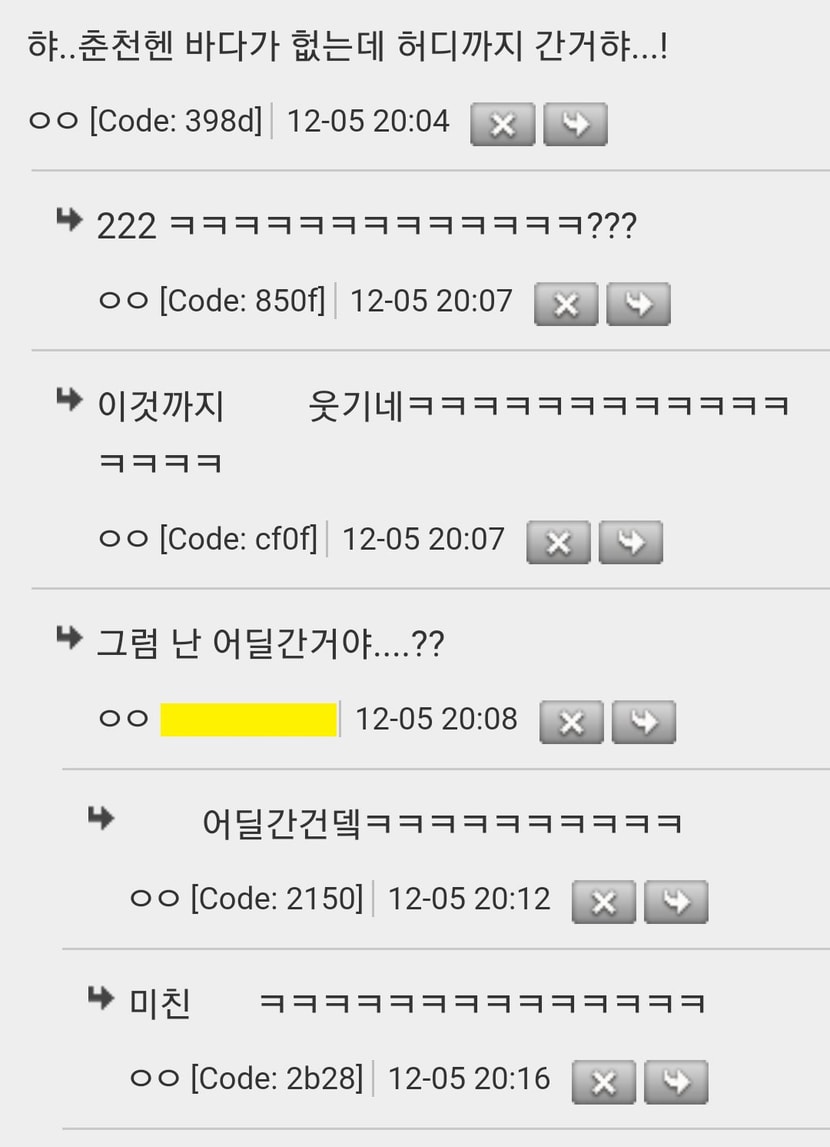Delete the comment by Code 2150
Screen dimensions: 830x1147
[x=603, y=902]
